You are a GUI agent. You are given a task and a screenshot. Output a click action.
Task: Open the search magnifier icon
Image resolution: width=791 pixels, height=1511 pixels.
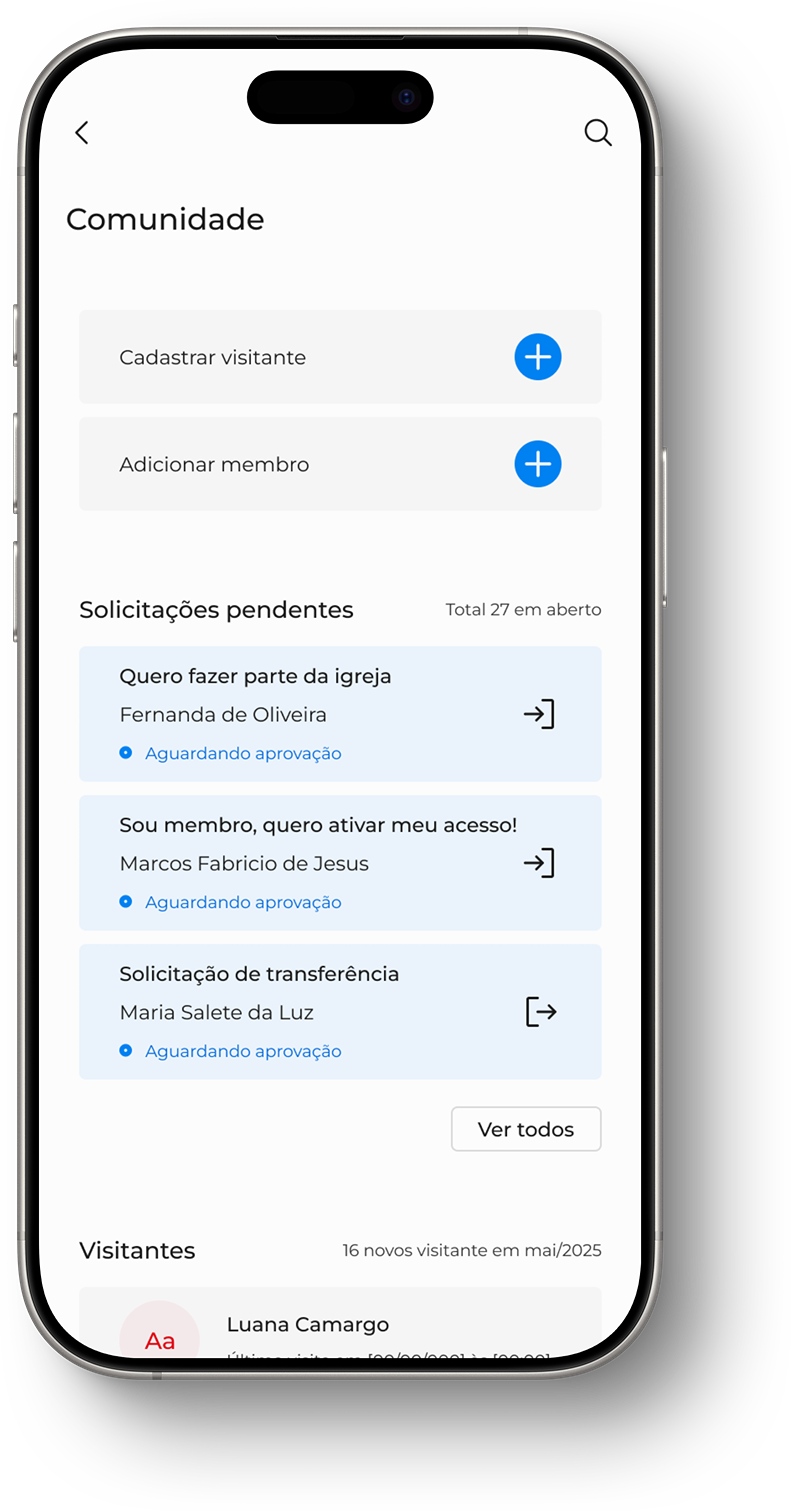598,133
